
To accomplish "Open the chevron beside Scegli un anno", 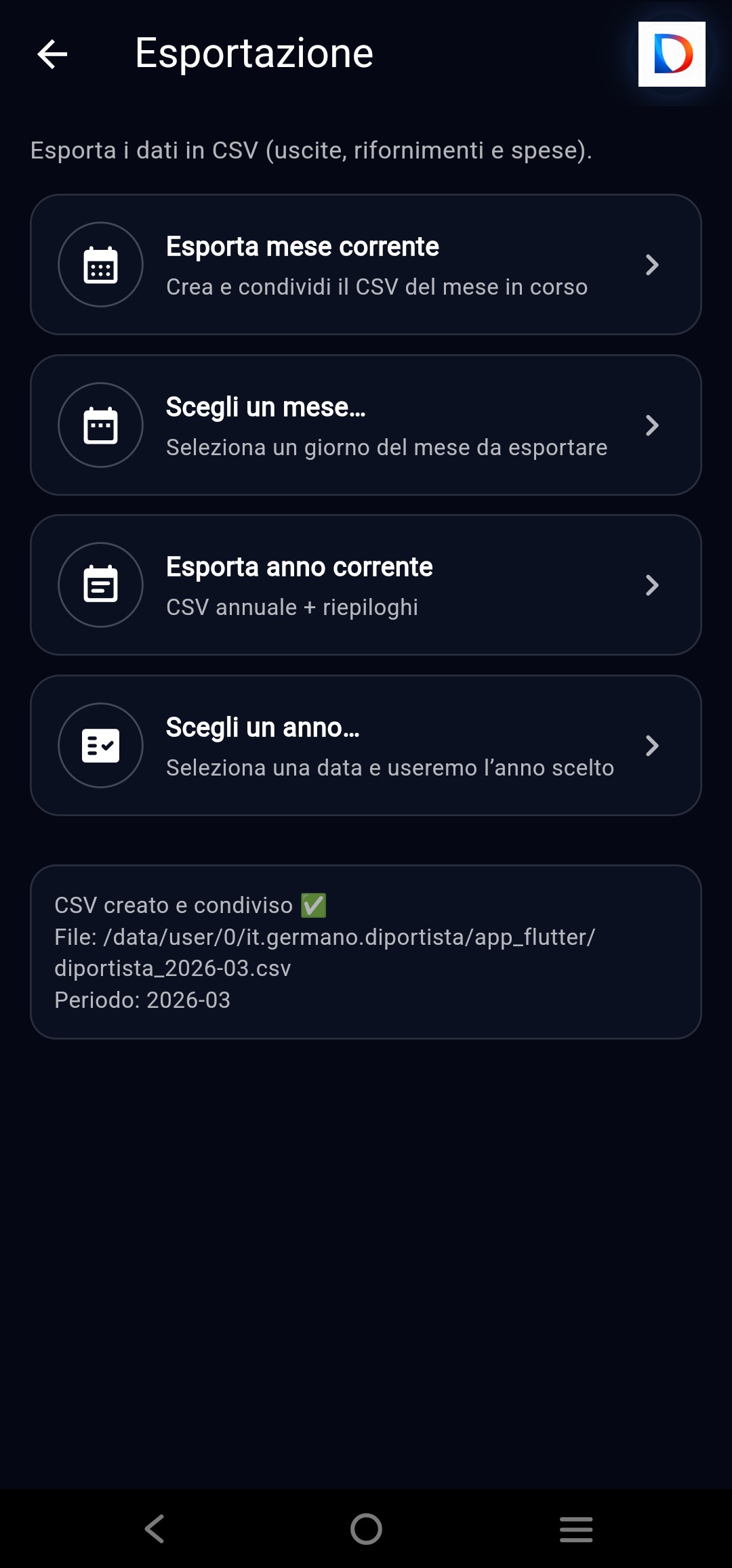I will click(651, 746).
